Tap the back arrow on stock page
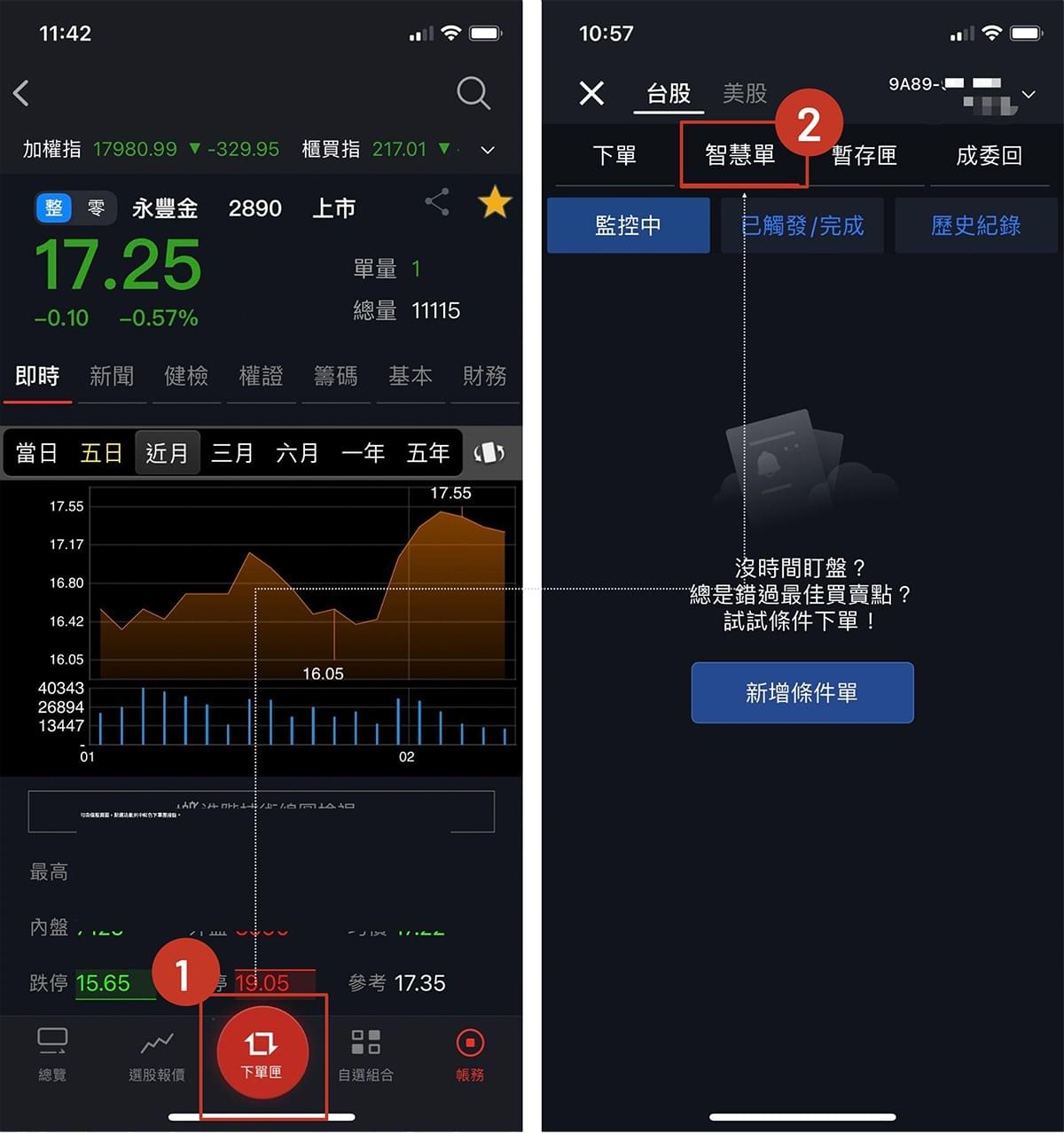1064x1133 pixels. coord(22,93)
